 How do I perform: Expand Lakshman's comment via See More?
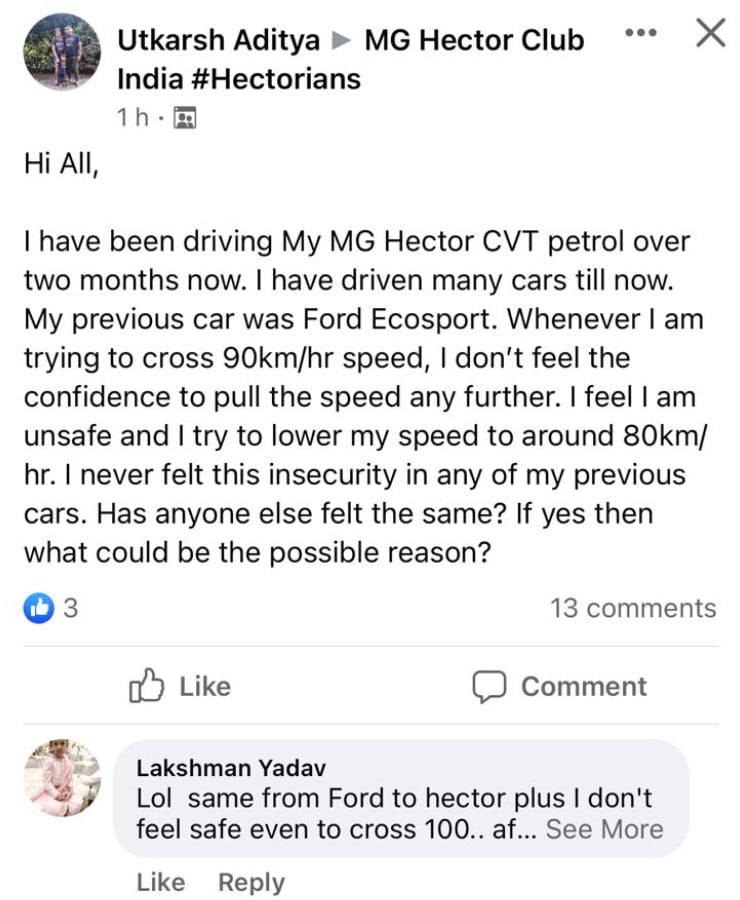[605, 829]
